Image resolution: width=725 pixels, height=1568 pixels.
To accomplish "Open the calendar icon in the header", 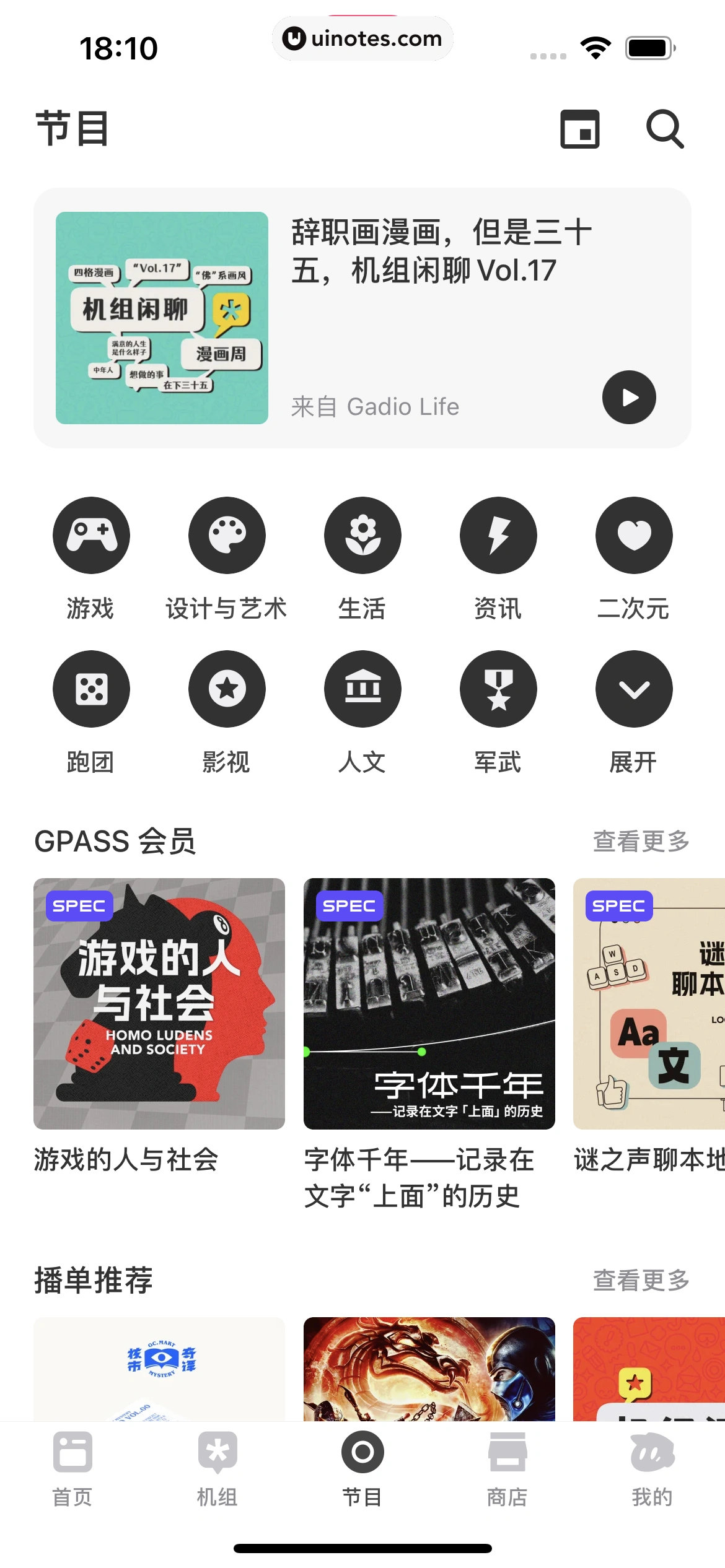I will coord(579,129).
